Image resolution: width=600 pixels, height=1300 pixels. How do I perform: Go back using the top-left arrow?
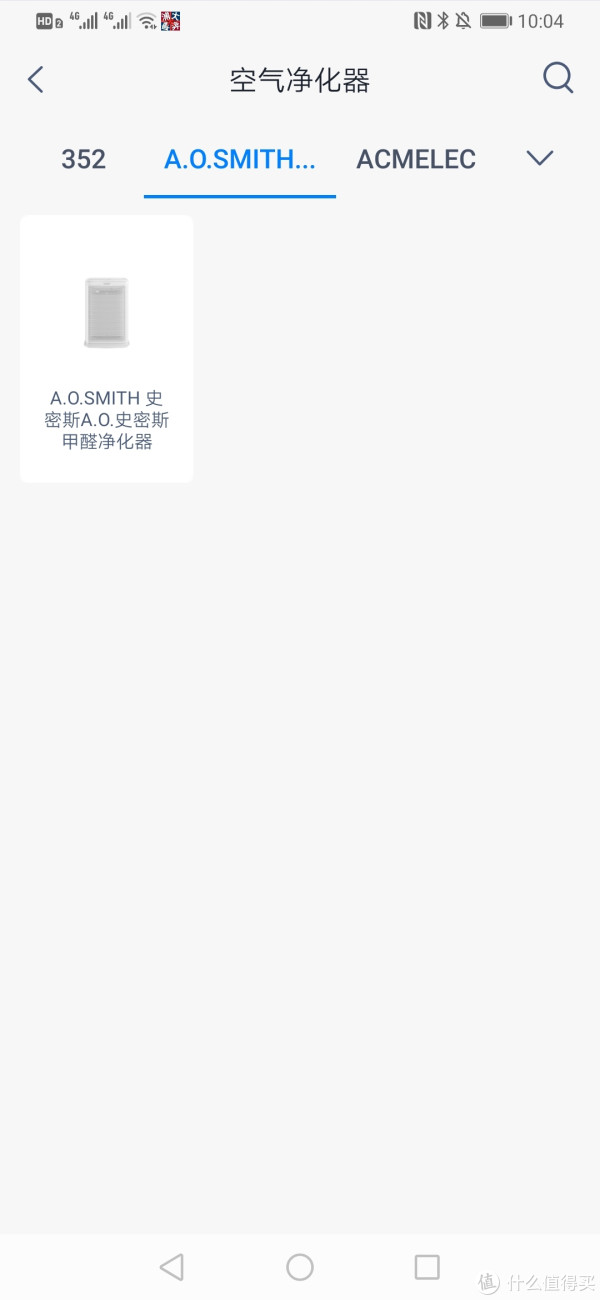36,80
